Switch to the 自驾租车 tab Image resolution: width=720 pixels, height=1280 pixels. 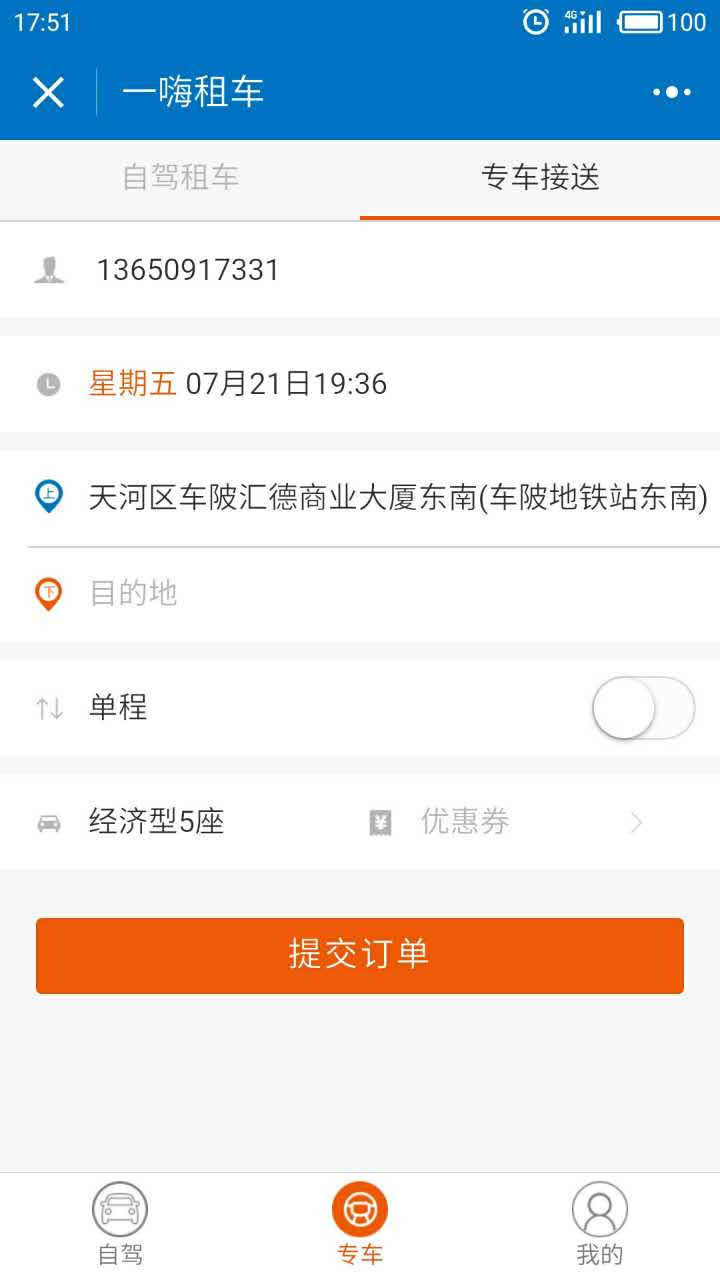[x=180, y=178]
